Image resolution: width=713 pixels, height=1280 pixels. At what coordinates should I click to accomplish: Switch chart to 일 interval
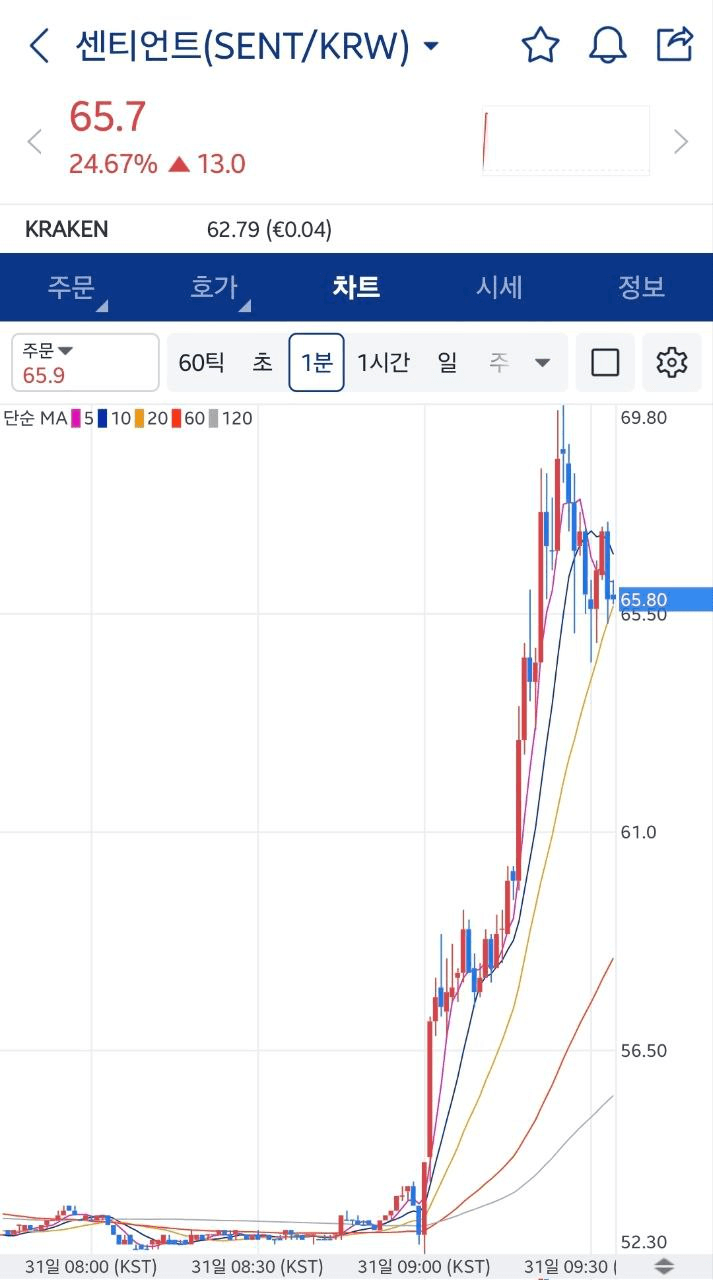tap(446, 362)
